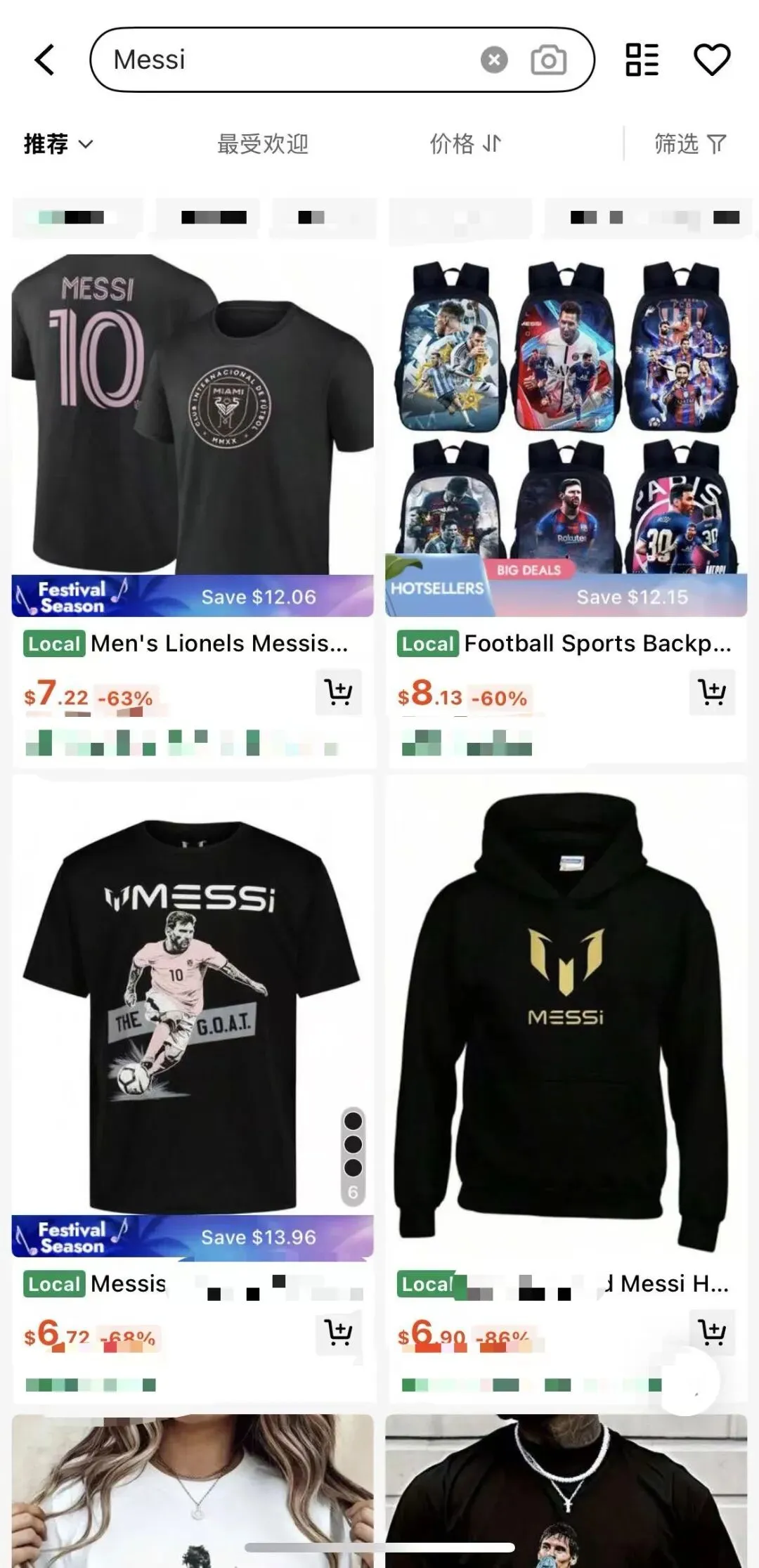
Task: Add the $7.22 Messi shirt to cart
Action: click(339, 692)
